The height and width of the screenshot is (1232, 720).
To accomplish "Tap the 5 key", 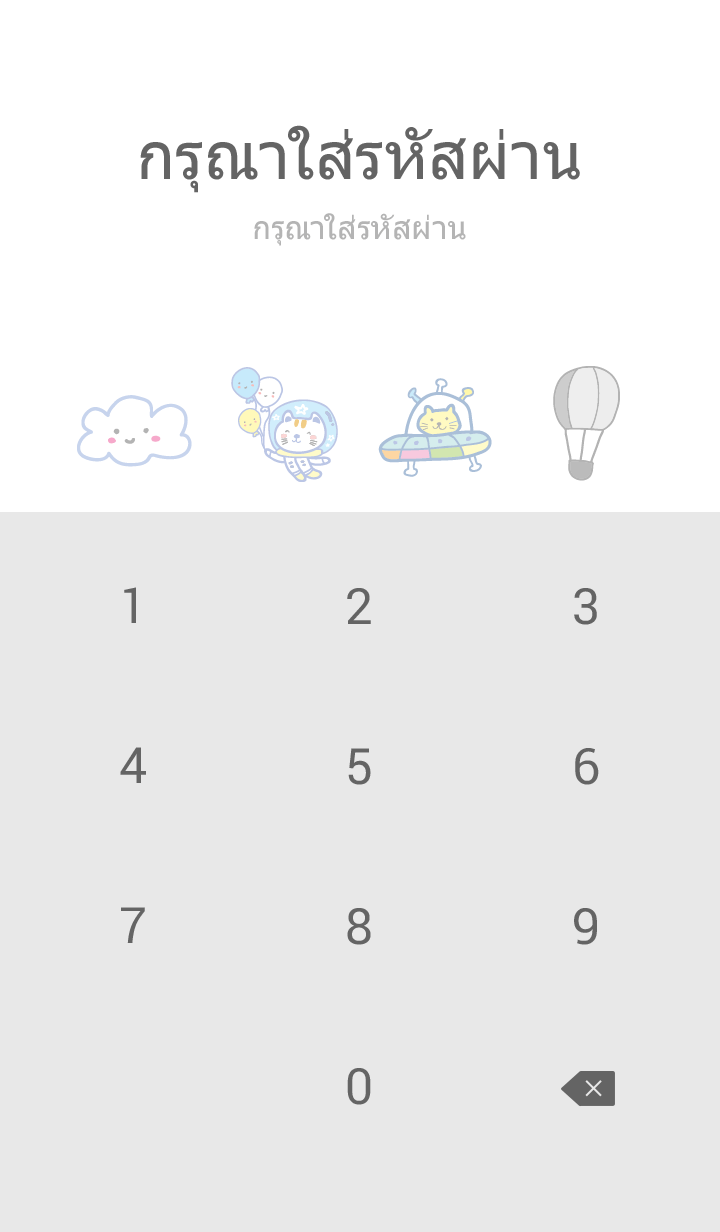I will click(x=359, y=767).
